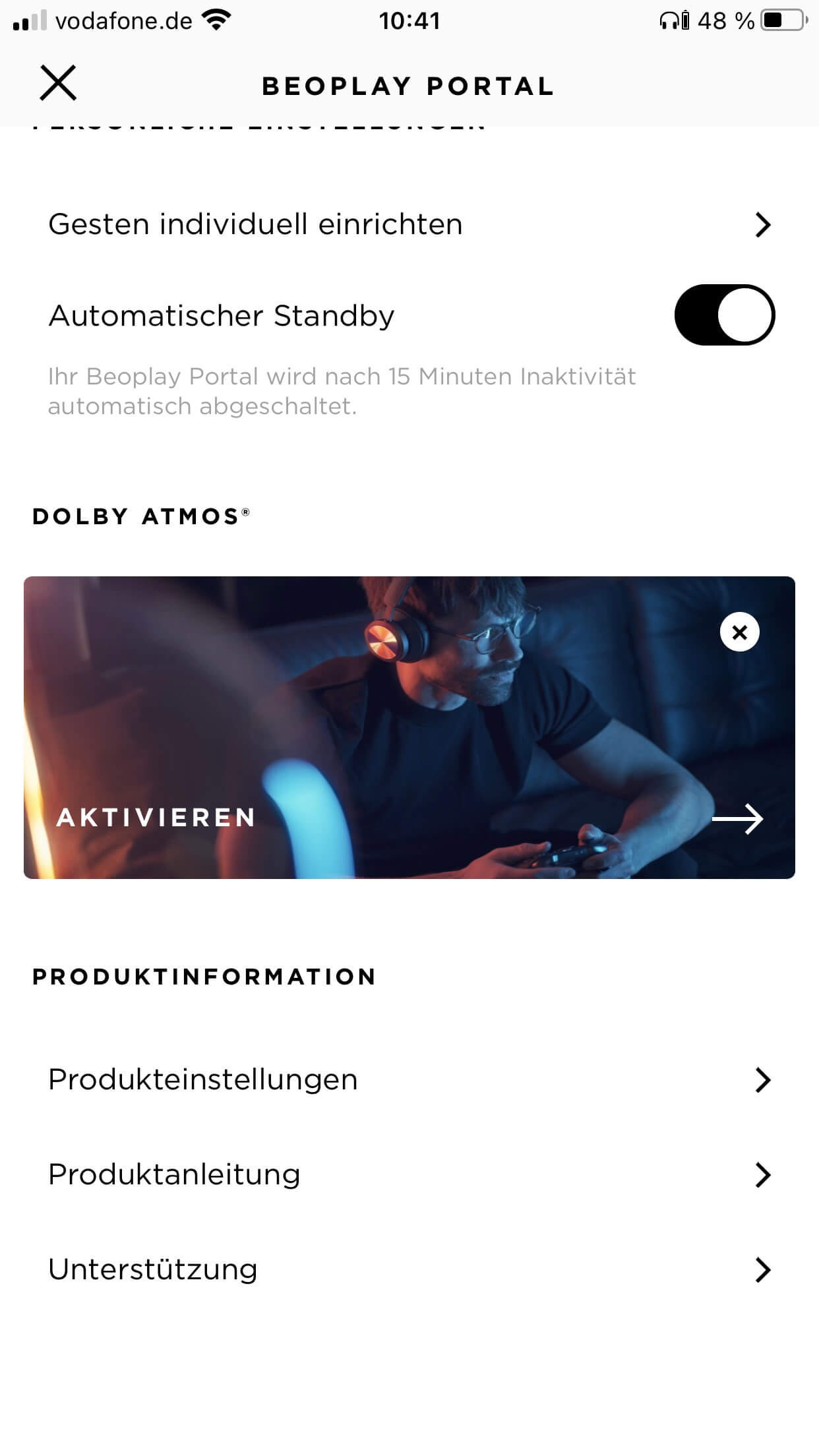Screen dimensions: 819x1456
Task: Toggle Automatischer Standby off
Action: [x=724, y=315]
